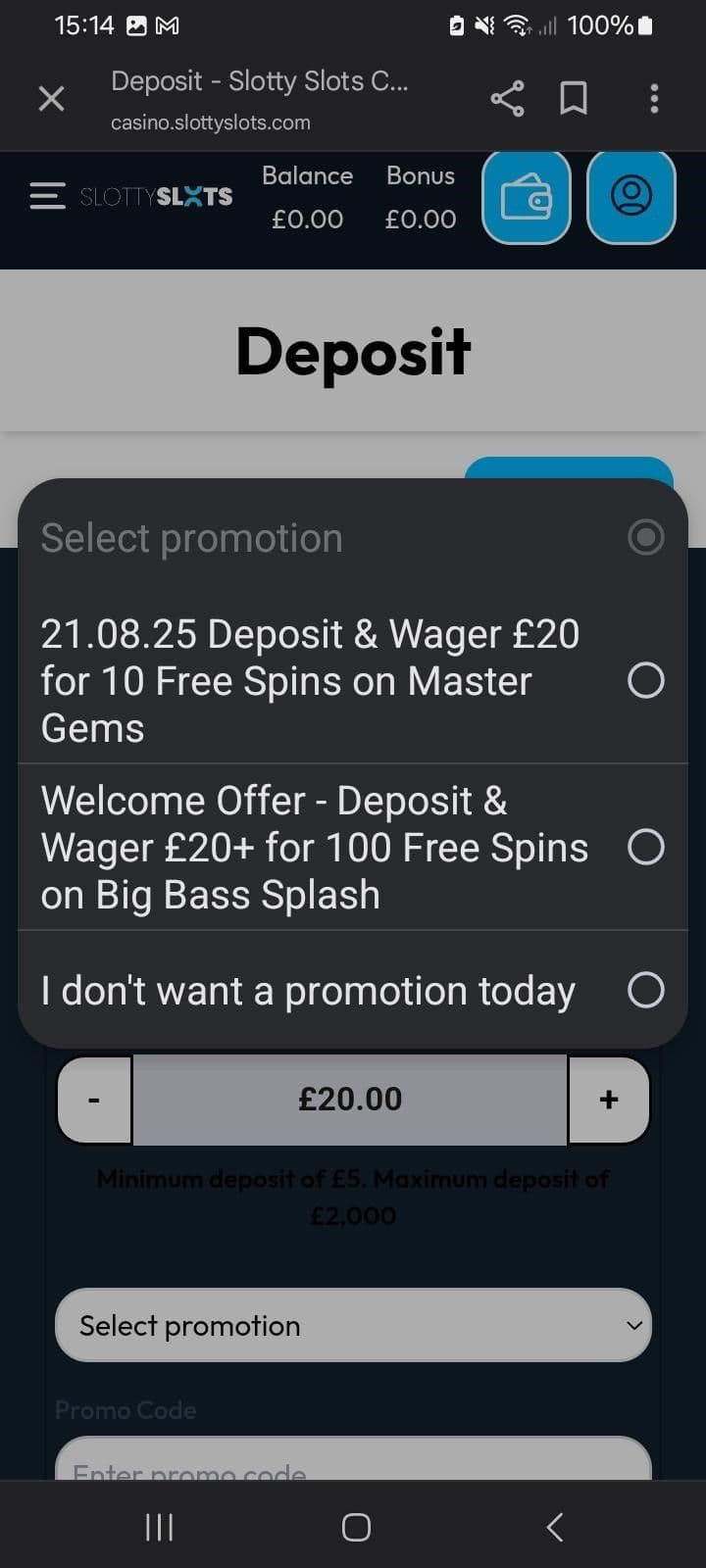Expand the Select promotion dropdown
This screenshot has width=706, height=1568.
click(x=353, y=1325)
